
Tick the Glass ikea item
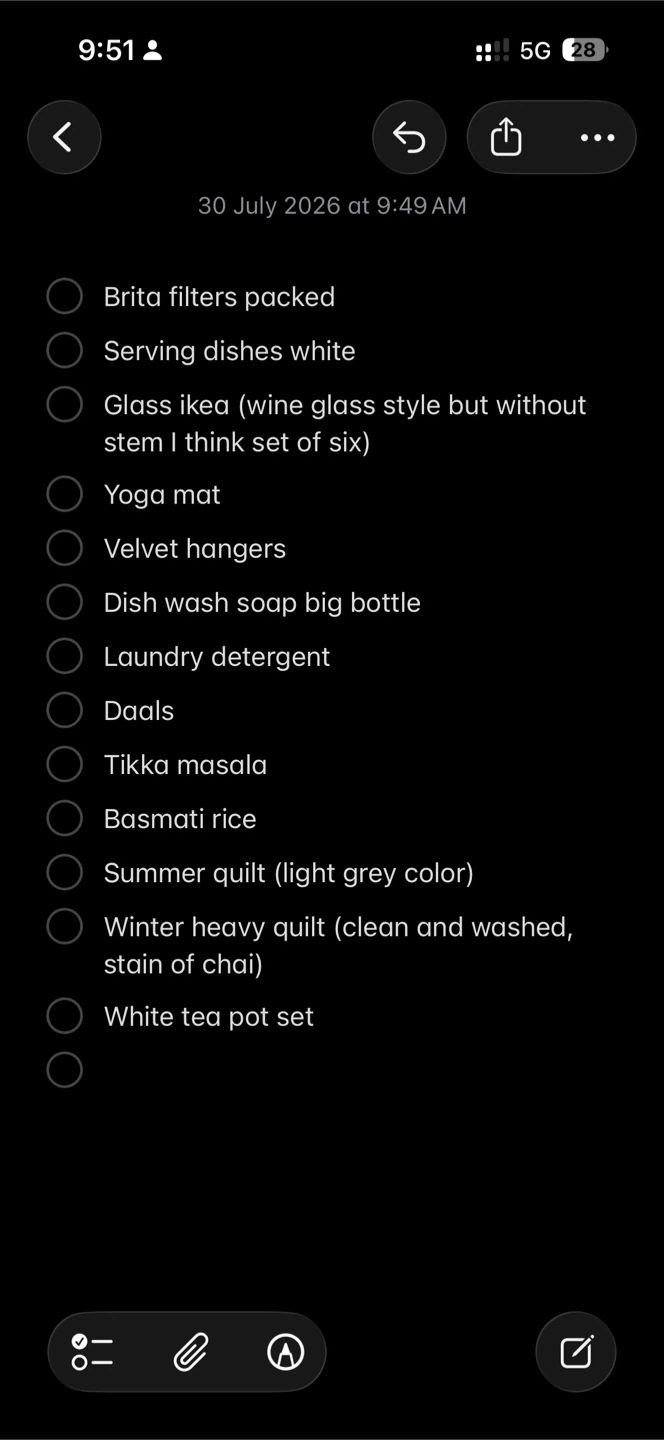tap(65, 405)
